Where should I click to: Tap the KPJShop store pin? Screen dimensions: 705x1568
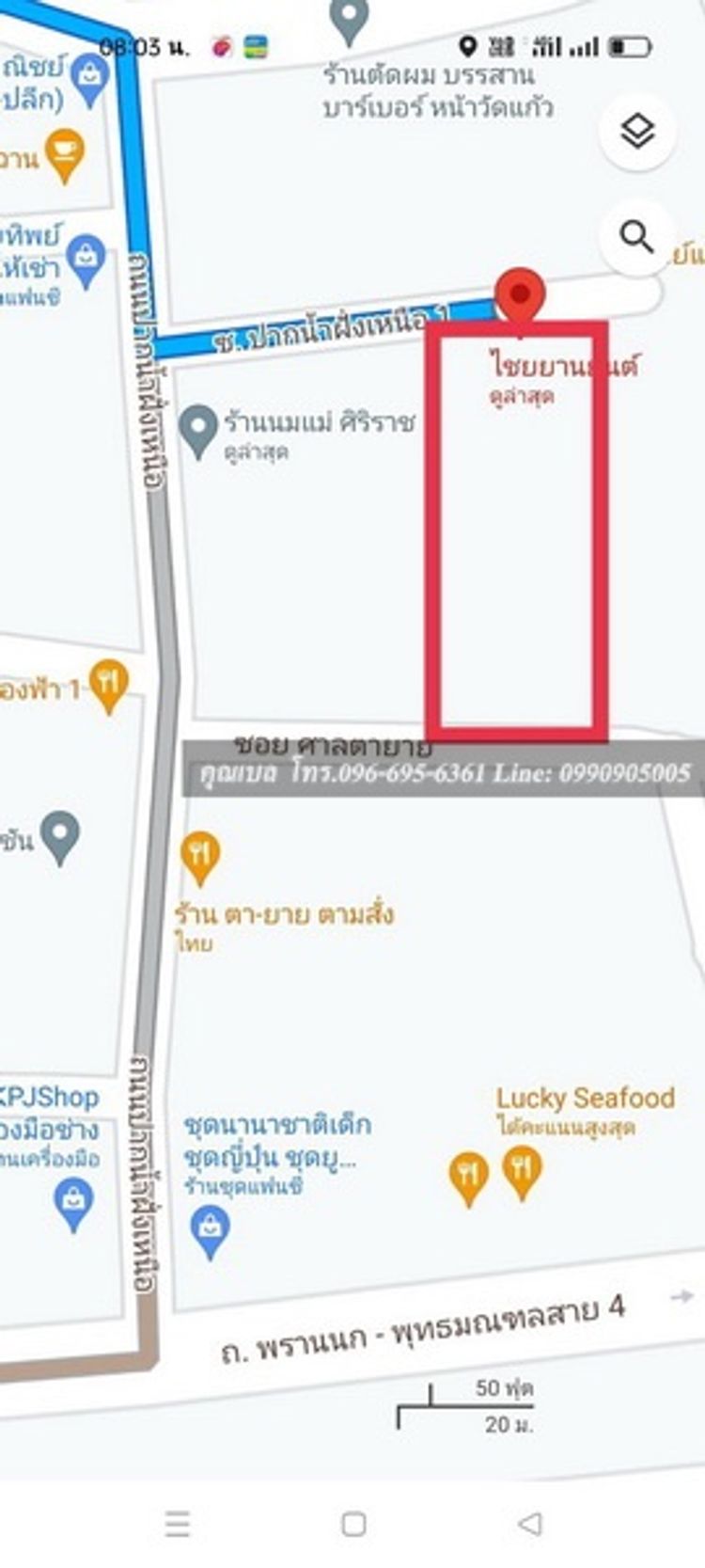click(x=73, y=1204)
